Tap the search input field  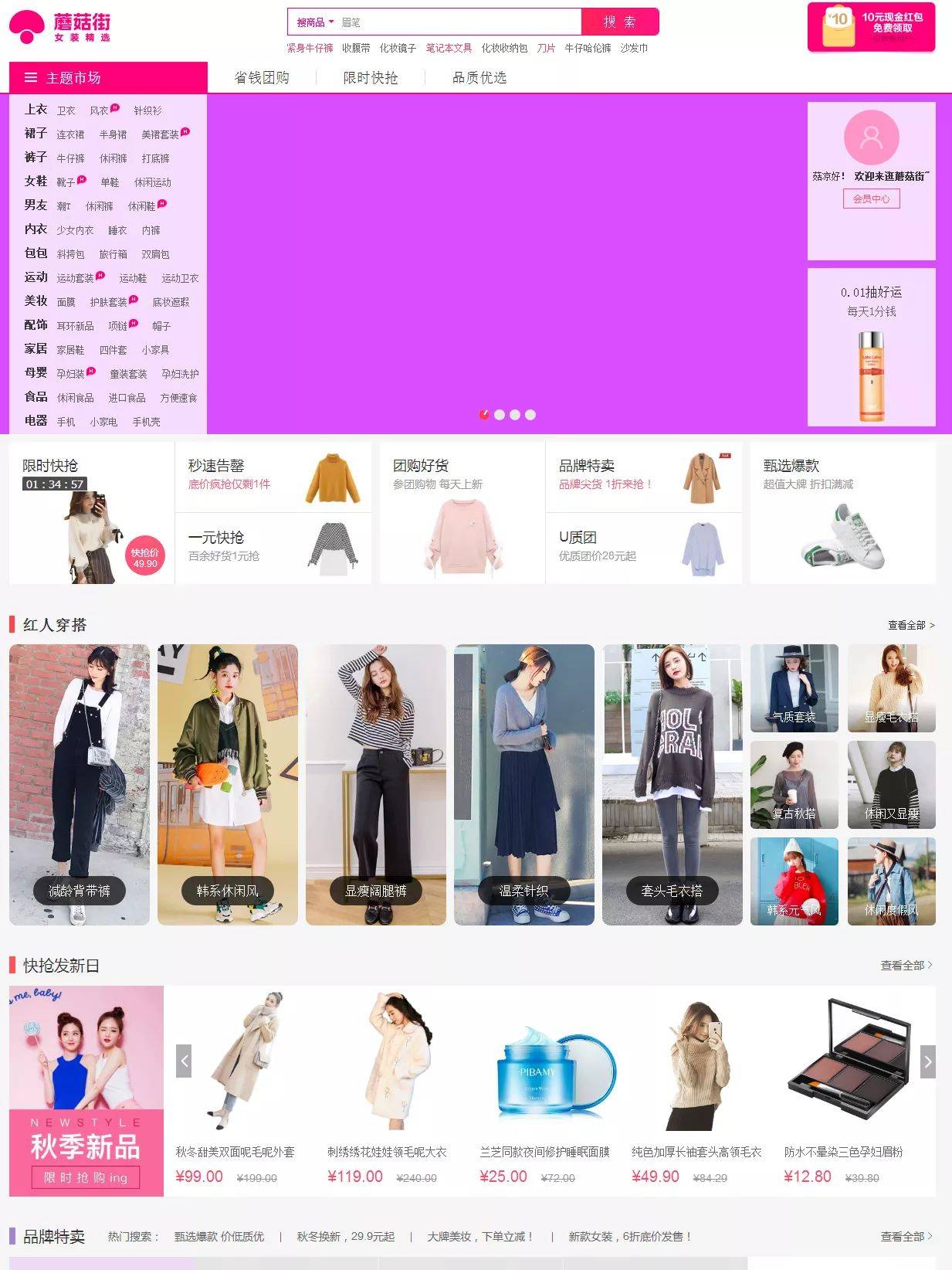[459, 22]
